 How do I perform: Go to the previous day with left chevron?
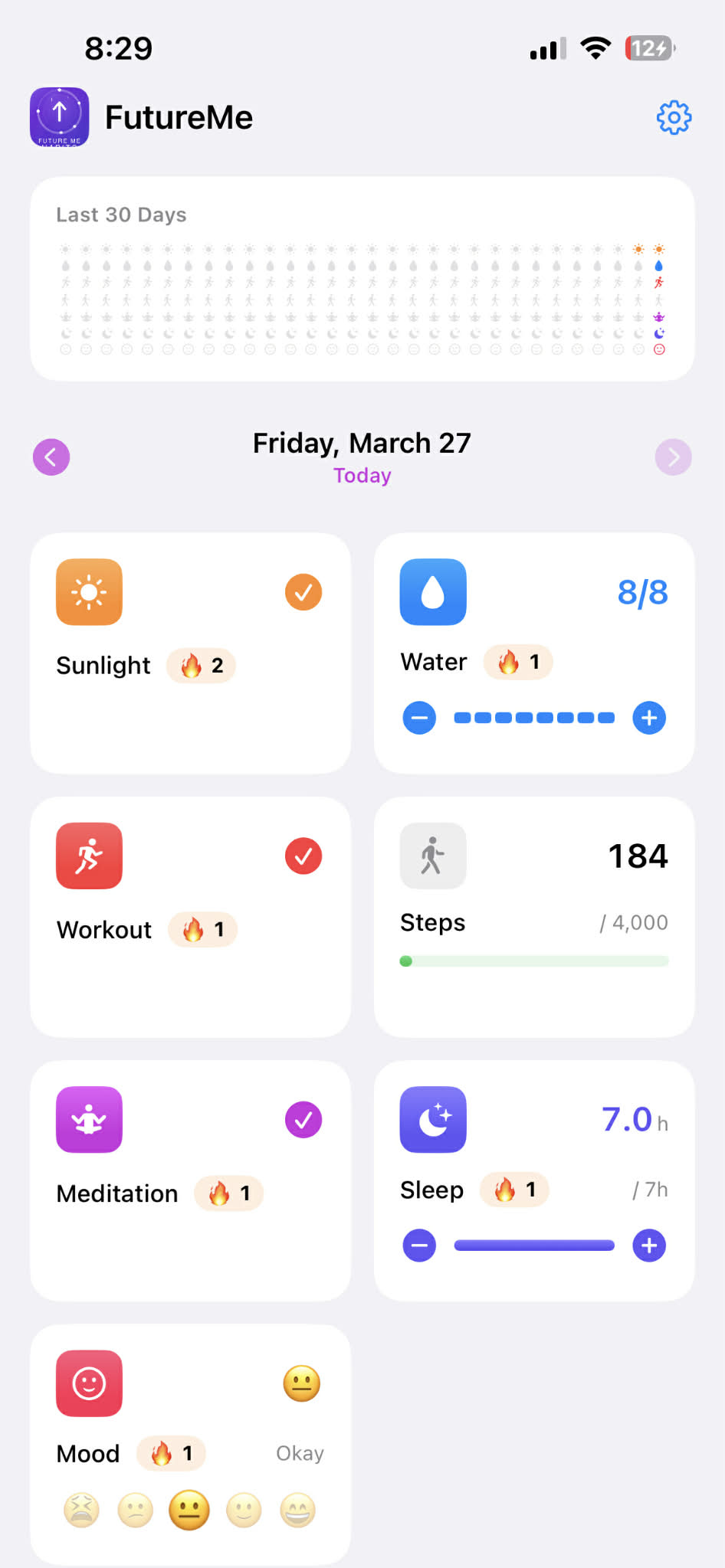pos(51,457)
